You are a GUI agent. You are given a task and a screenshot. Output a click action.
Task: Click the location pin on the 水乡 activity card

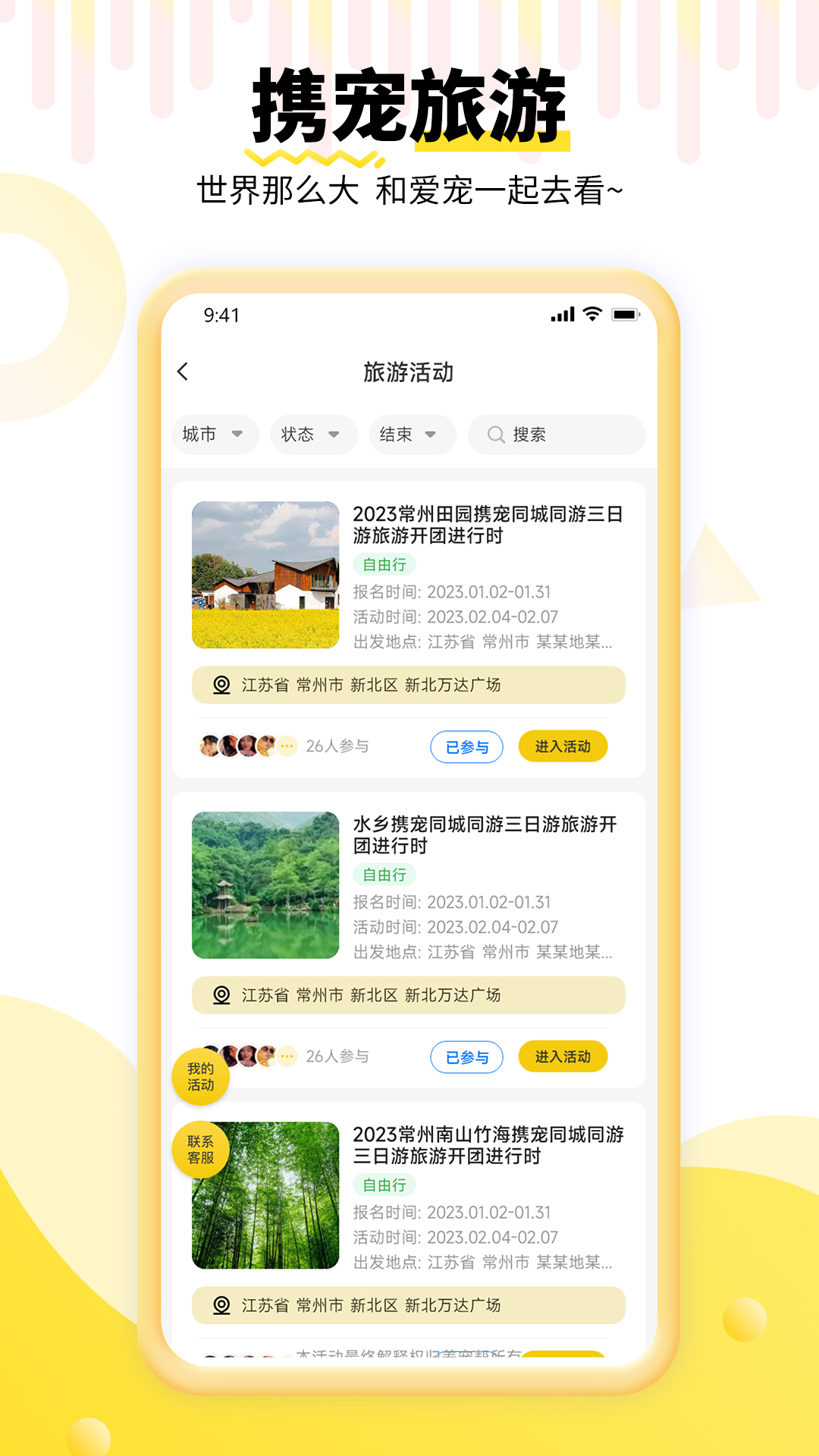click(x=221, y=995)
